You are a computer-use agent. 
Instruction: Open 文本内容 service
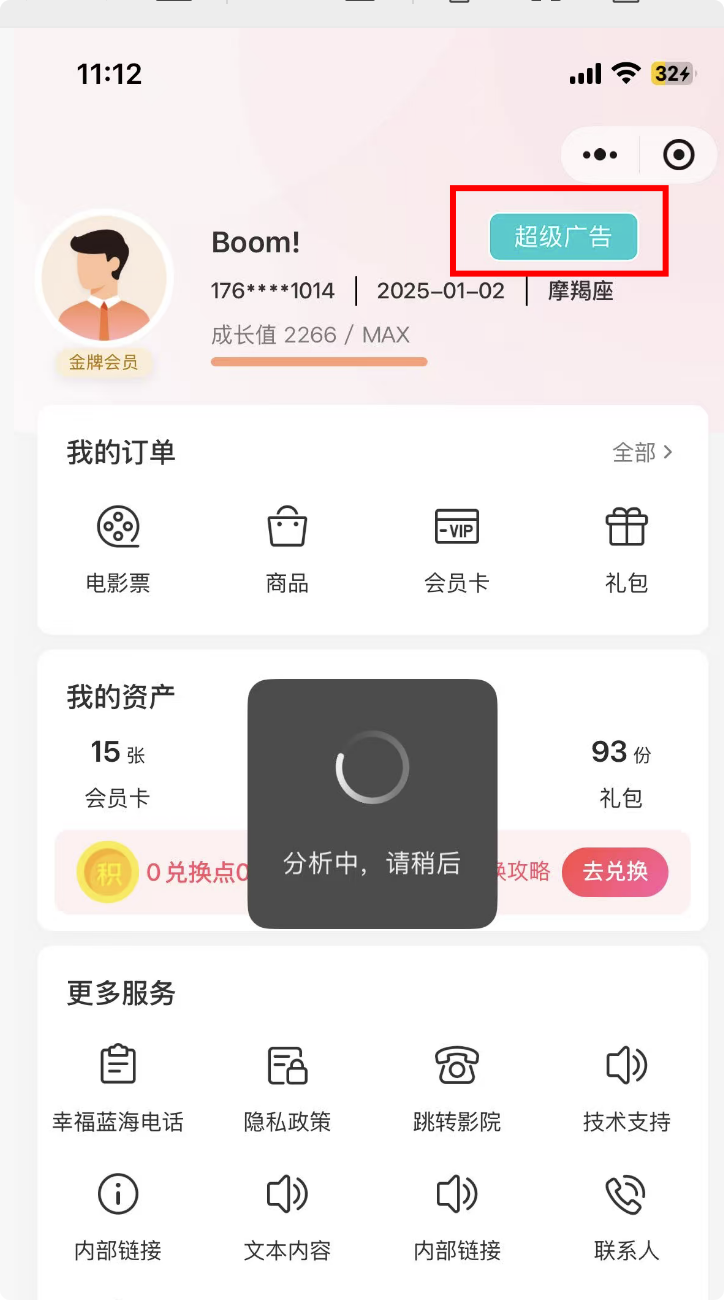287,1218
